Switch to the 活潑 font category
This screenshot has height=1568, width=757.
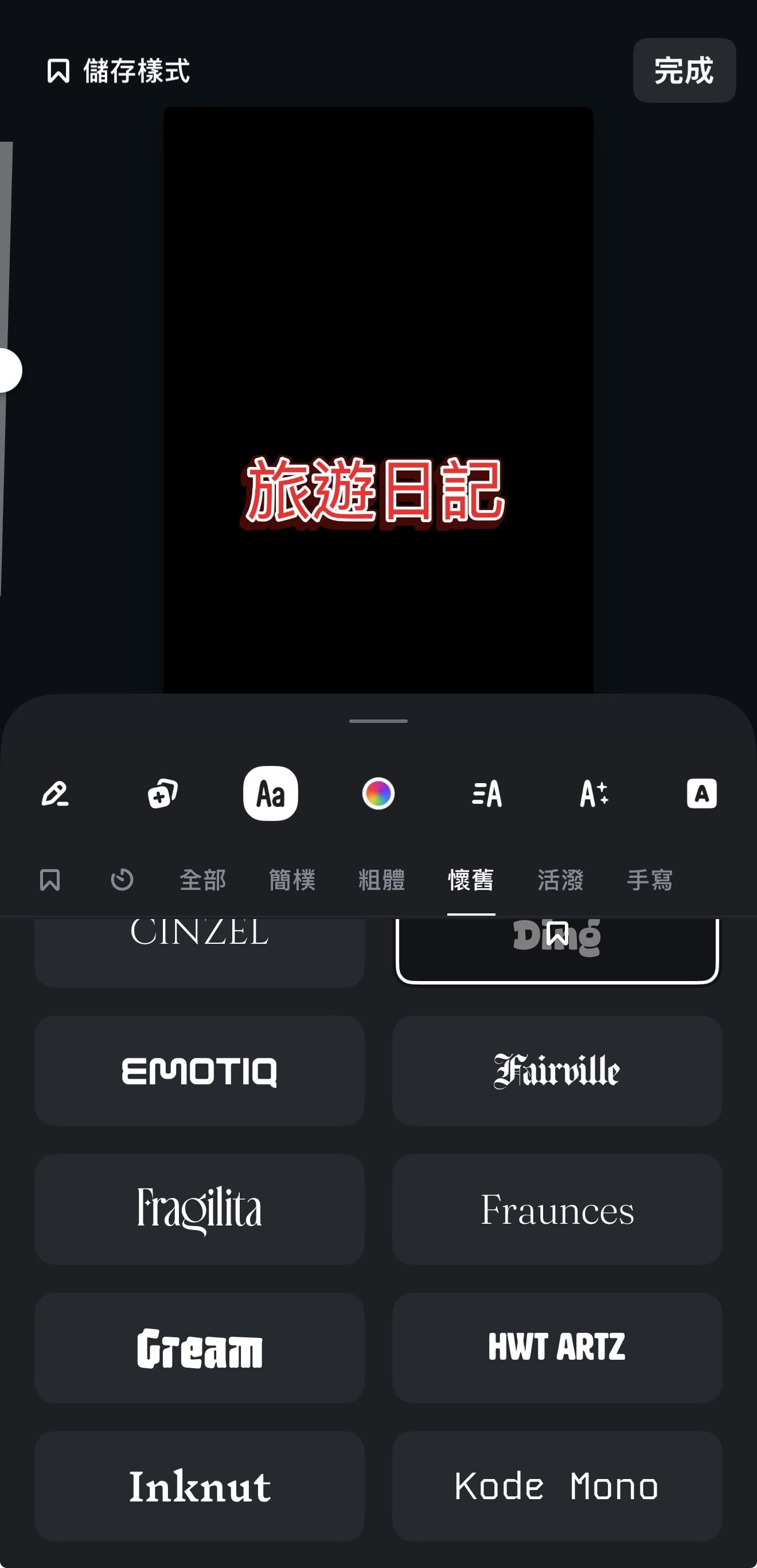(561, 880)
